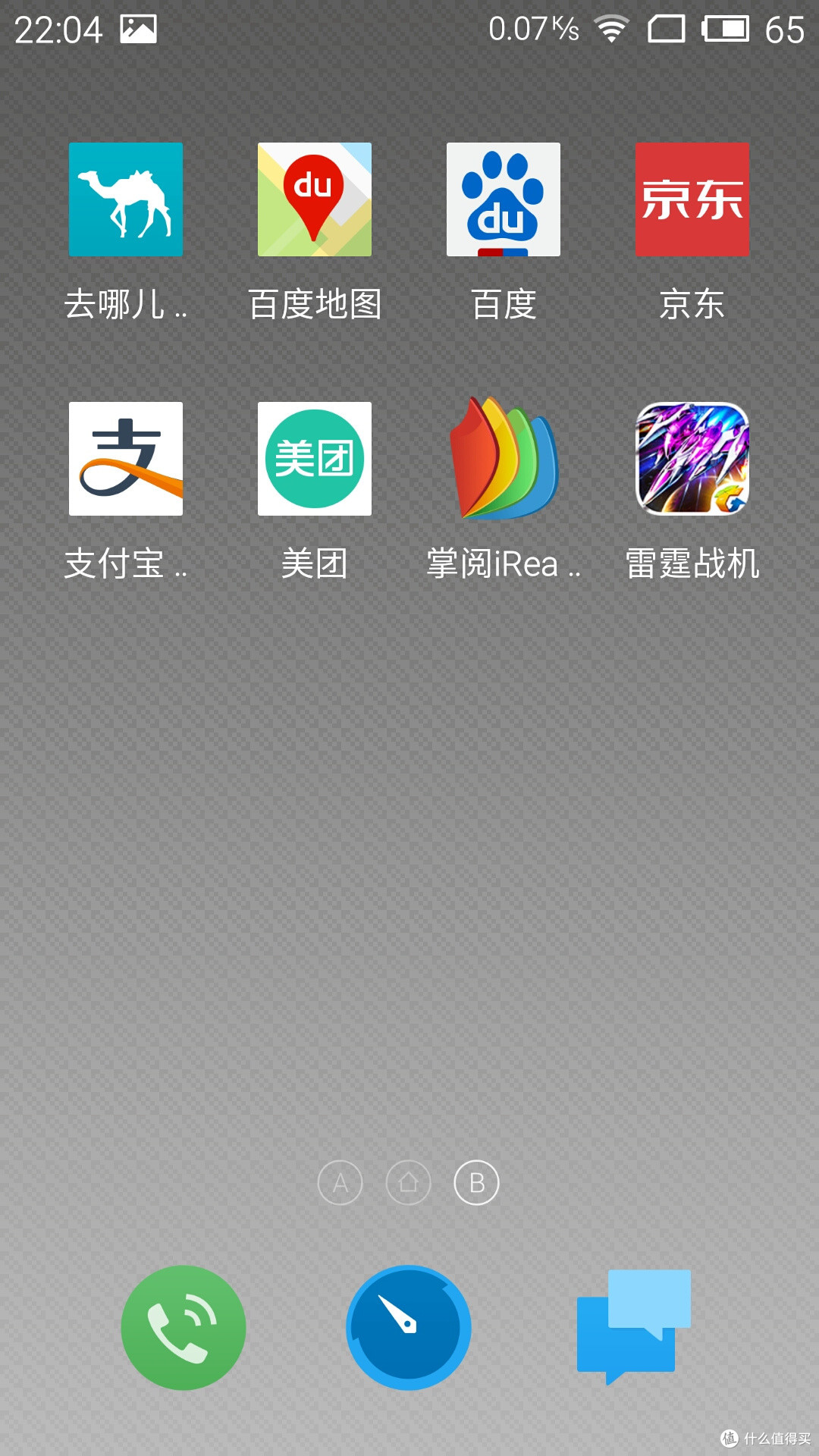This screenshot has height=1456, width=819.
Task: Open the messages app in dock
Action: pos(634,1327)
